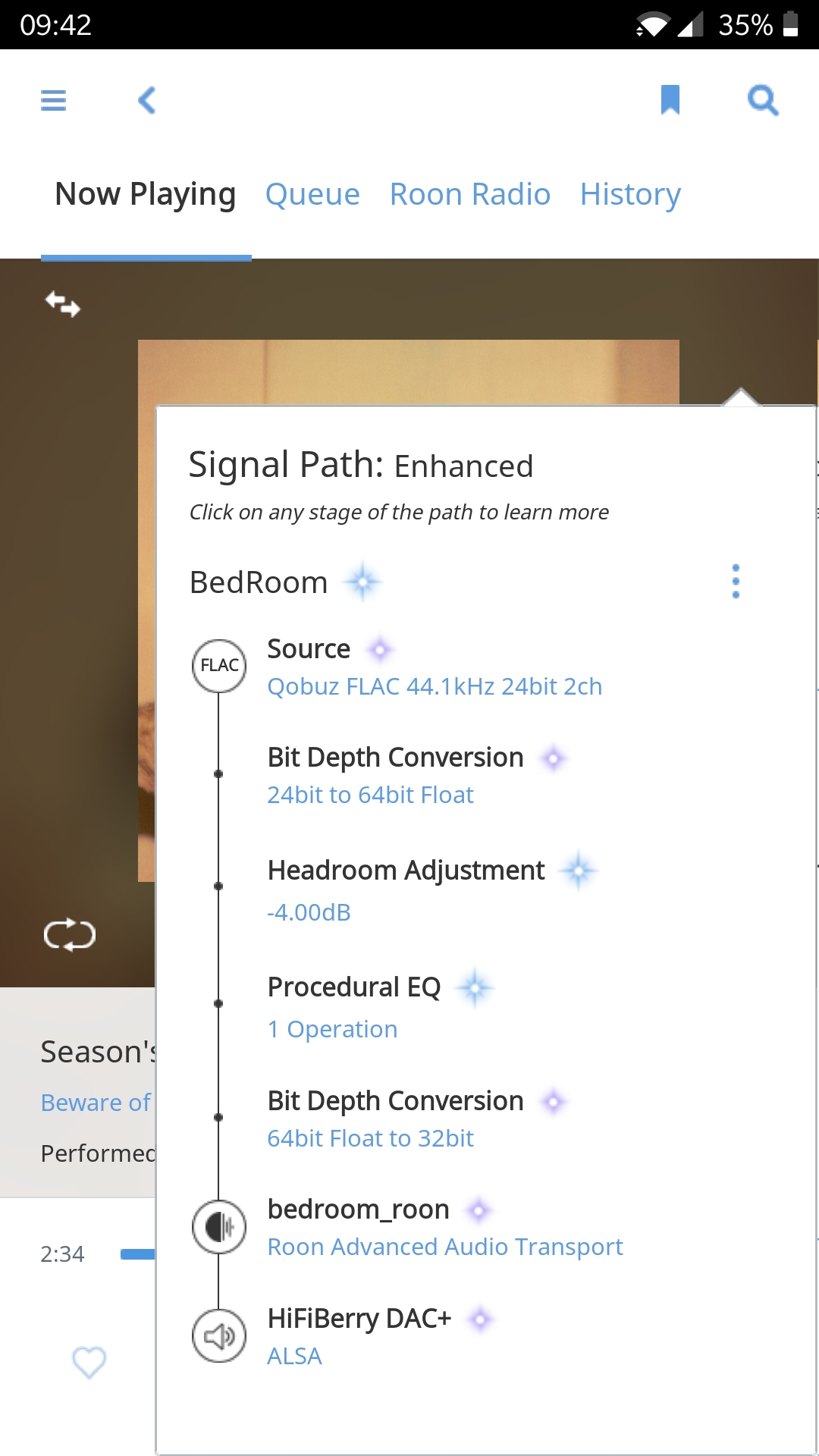The image size is (819, 1456).
Task: Favorite the track with the heart icon
Action: (89, 1362)
